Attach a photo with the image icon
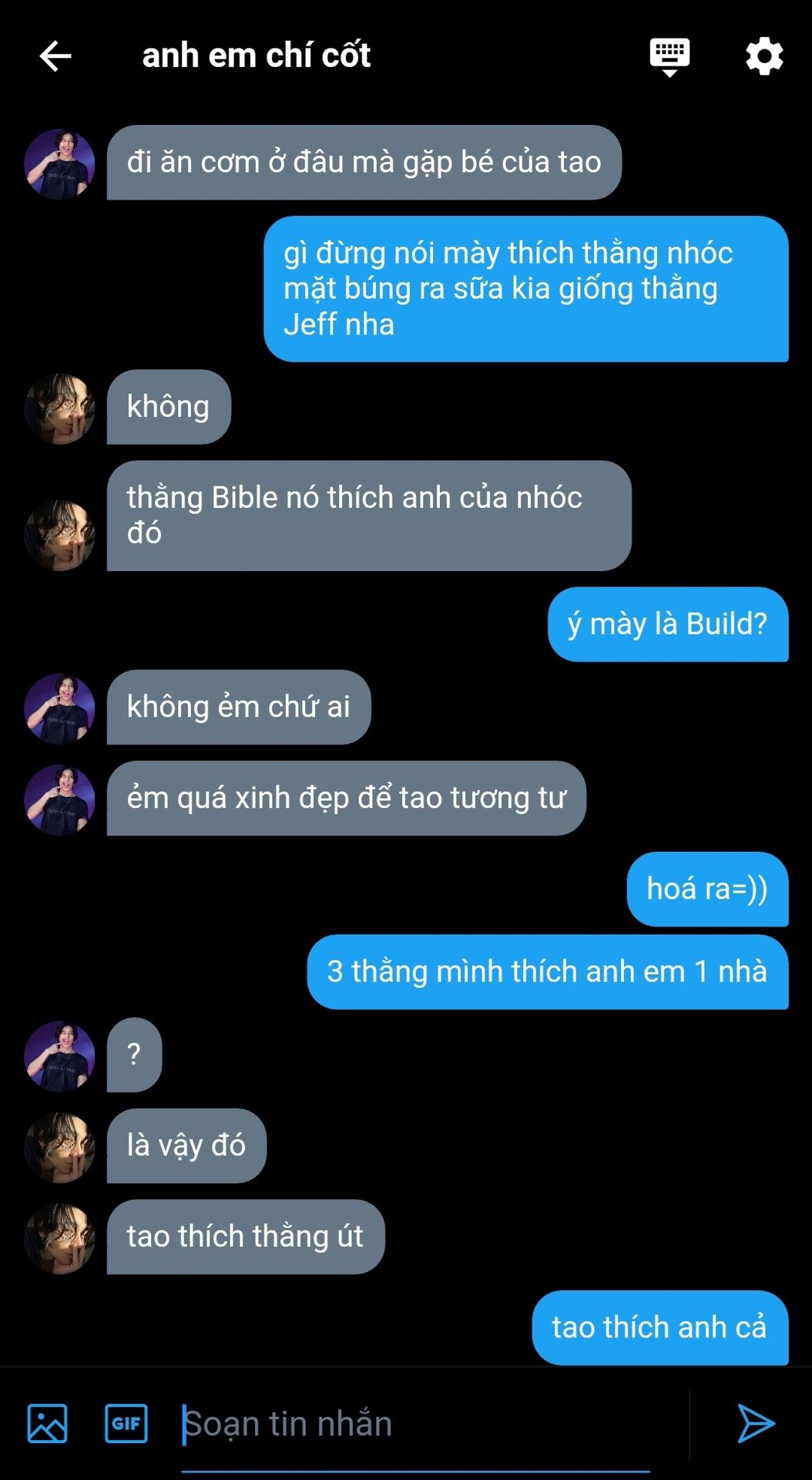The height and width of the screenshot is (1480, 812). point(48,1423)
